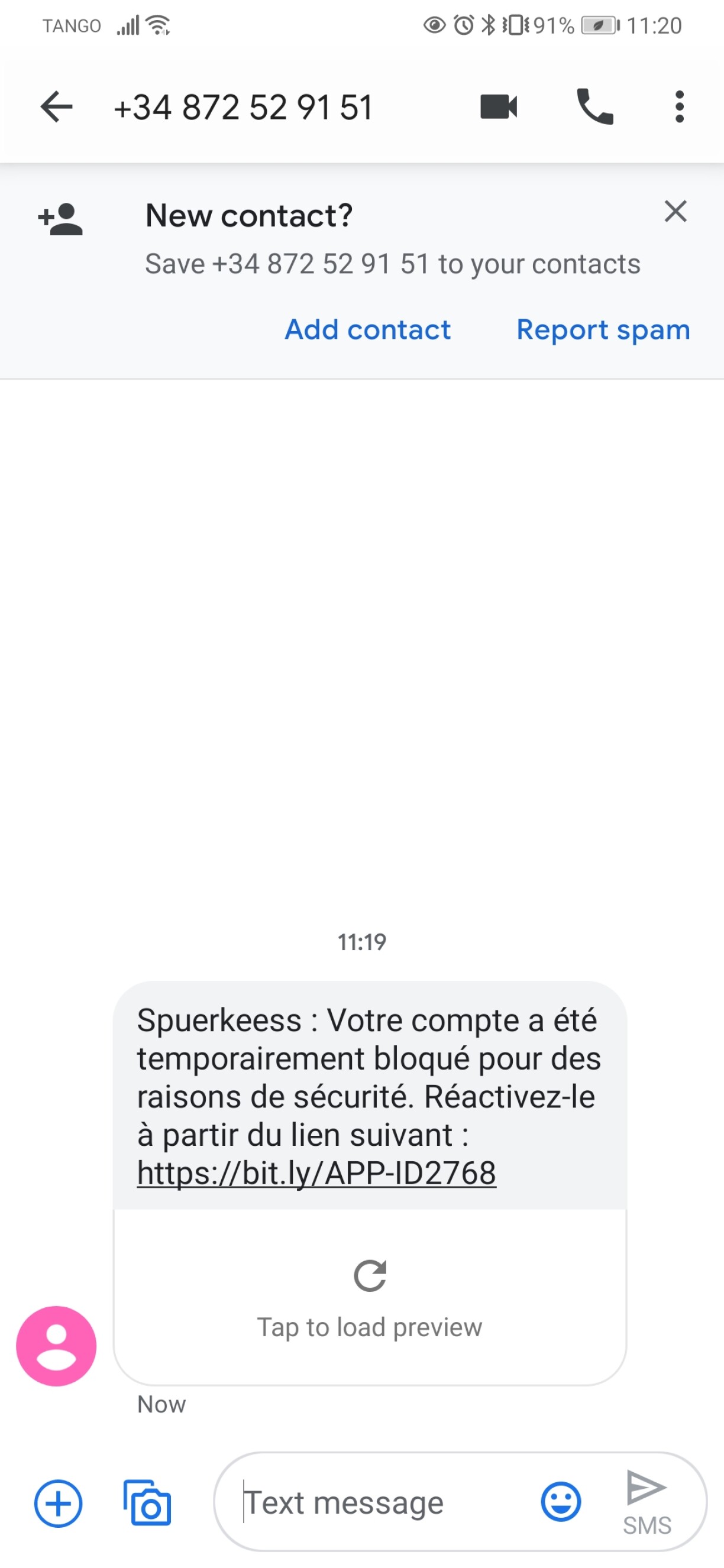Report this number as spam
The image size is (724, 1568).
[x=603, y=330]
